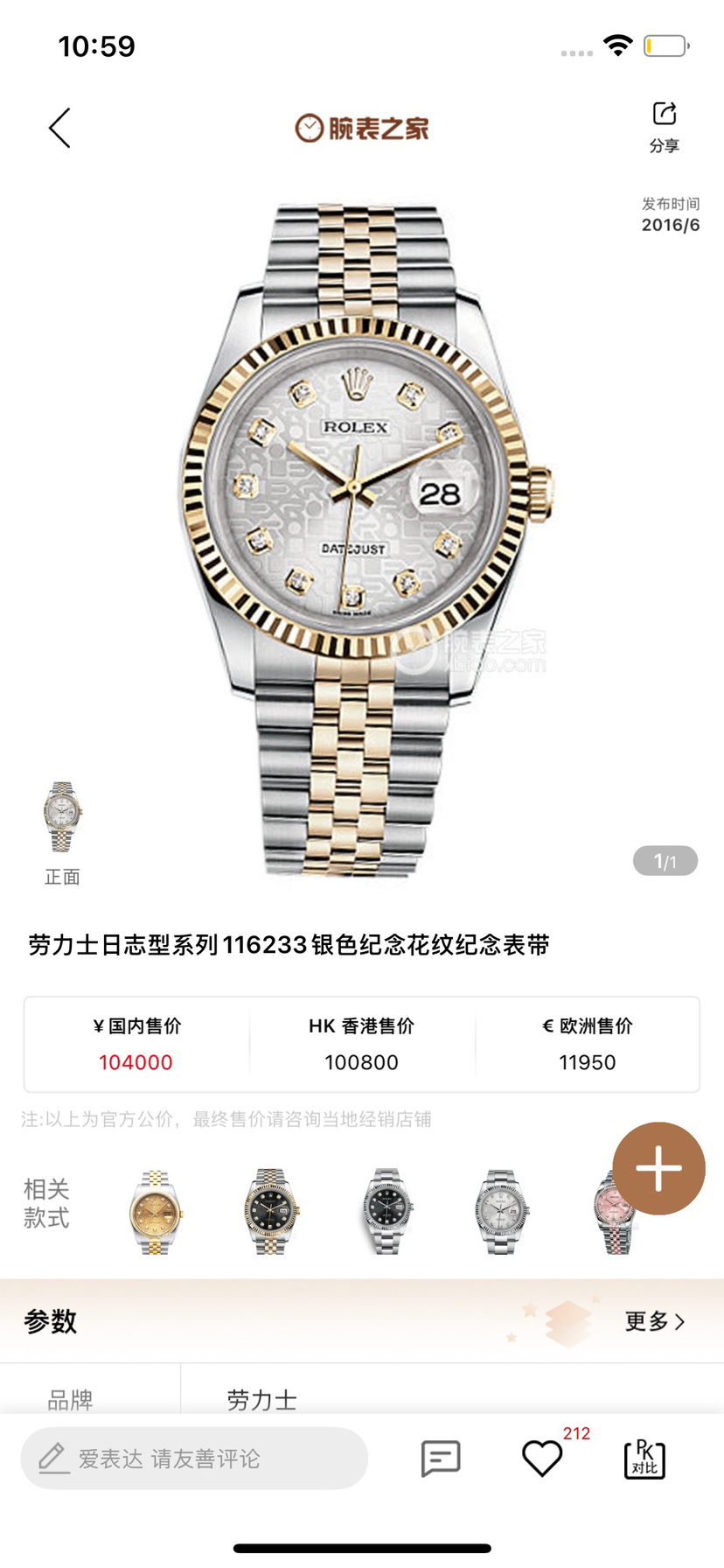Screen dimensions: 724x1568
Task: Open the related gold-dial Rolex model
Action: tap(156, 1212)
